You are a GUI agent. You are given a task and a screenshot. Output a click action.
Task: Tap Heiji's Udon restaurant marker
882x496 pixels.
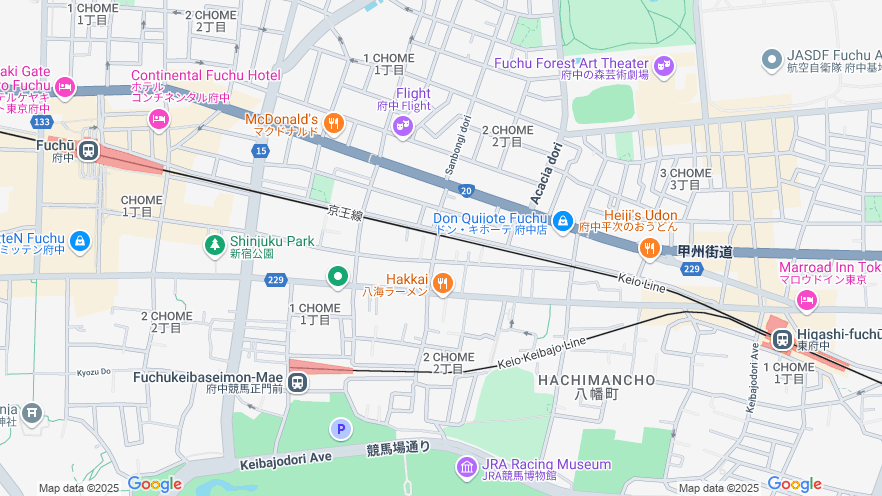point(650,247)
